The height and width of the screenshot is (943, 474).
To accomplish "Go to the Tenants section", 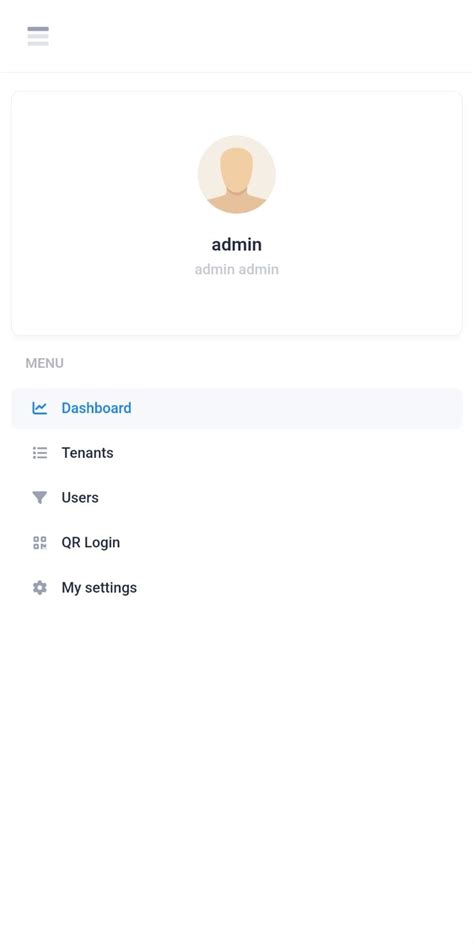I will tap(237, 453).
